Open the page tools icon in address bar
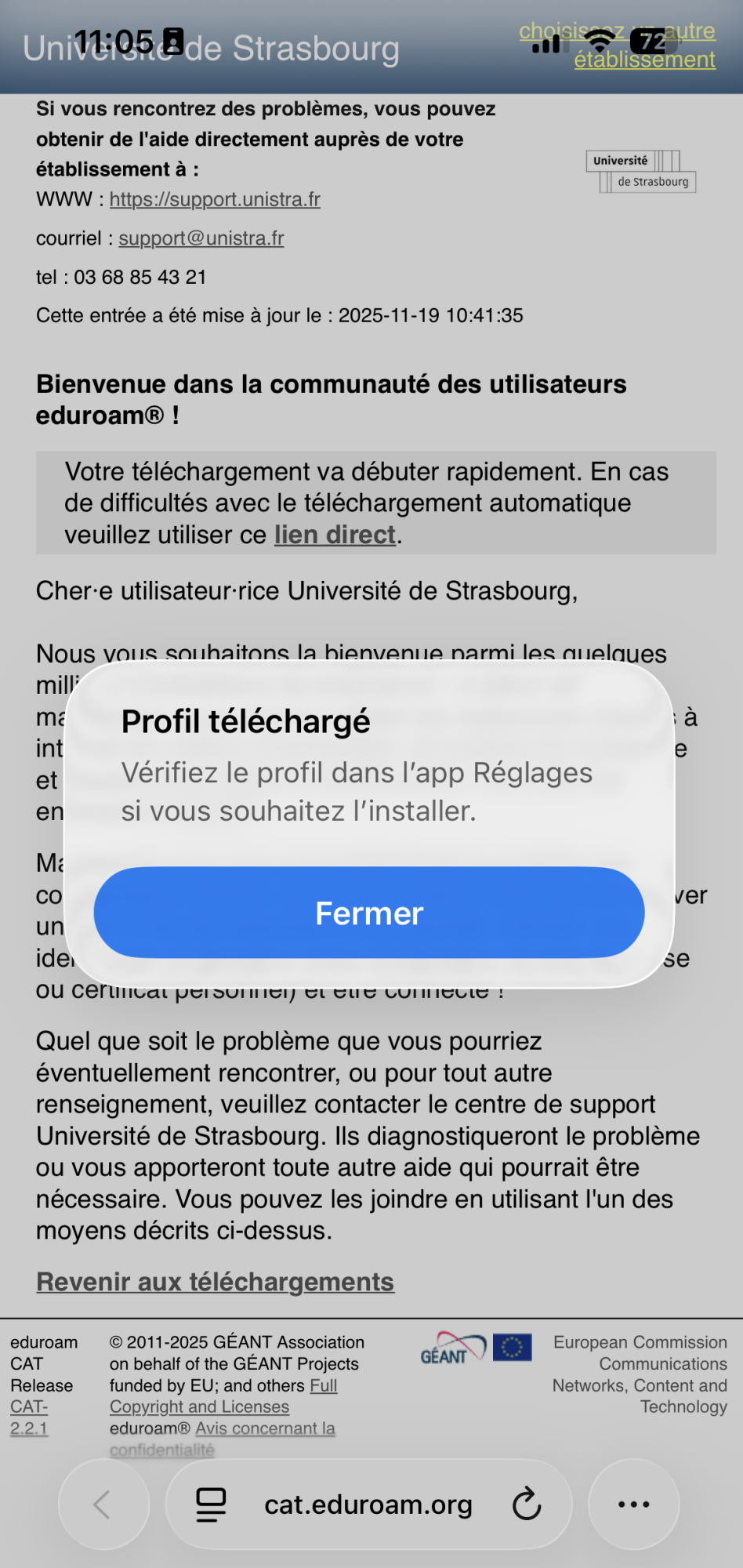The height and width of the screenshot is (1568, 743). tap(211, 1504)
